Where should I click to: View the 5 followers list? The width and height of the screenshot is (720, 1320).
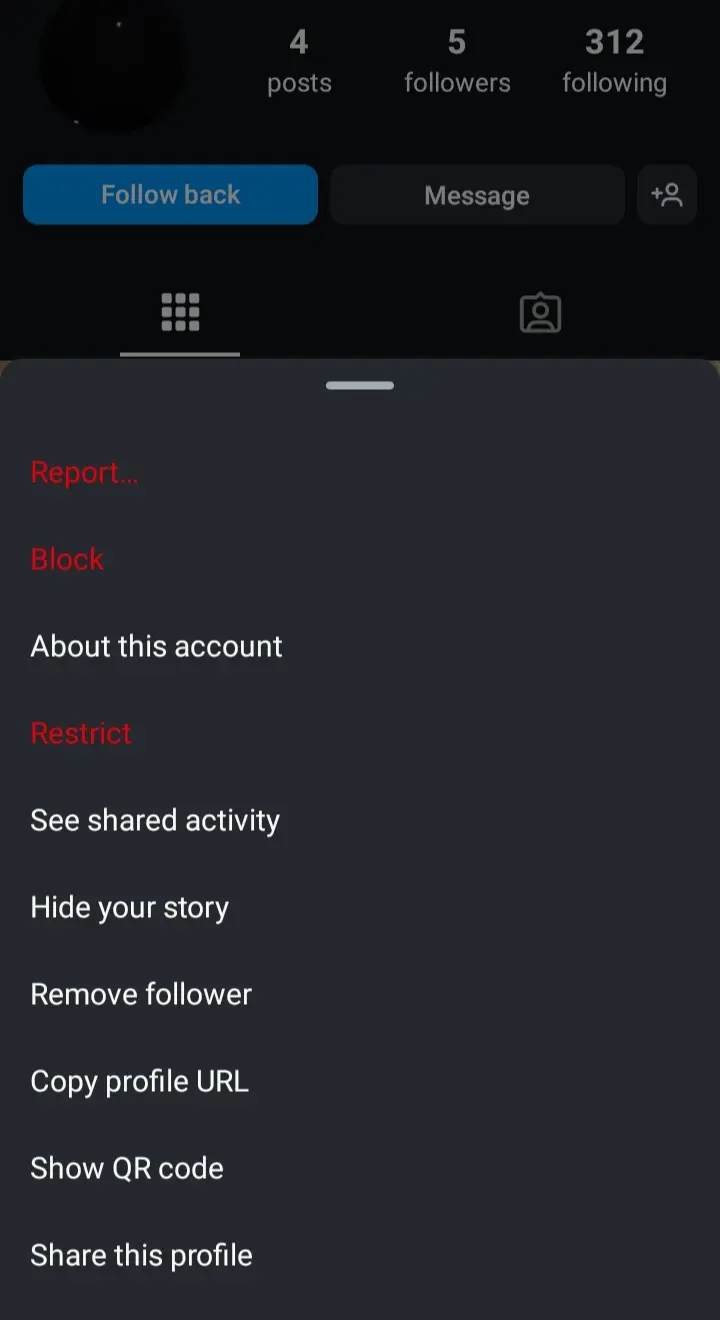(456, 60)
